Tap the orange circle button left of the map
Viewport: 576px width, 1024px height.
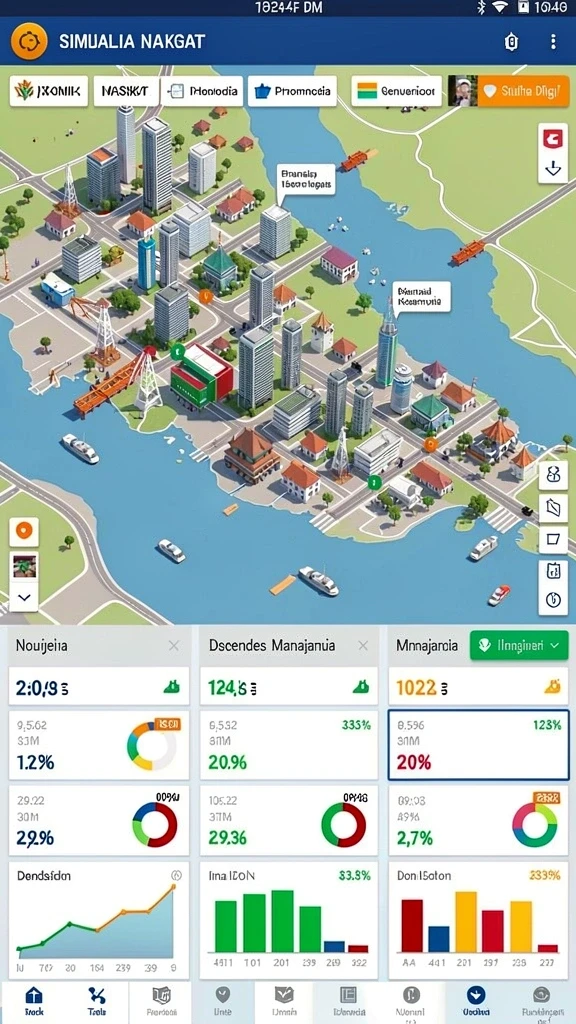24,532
